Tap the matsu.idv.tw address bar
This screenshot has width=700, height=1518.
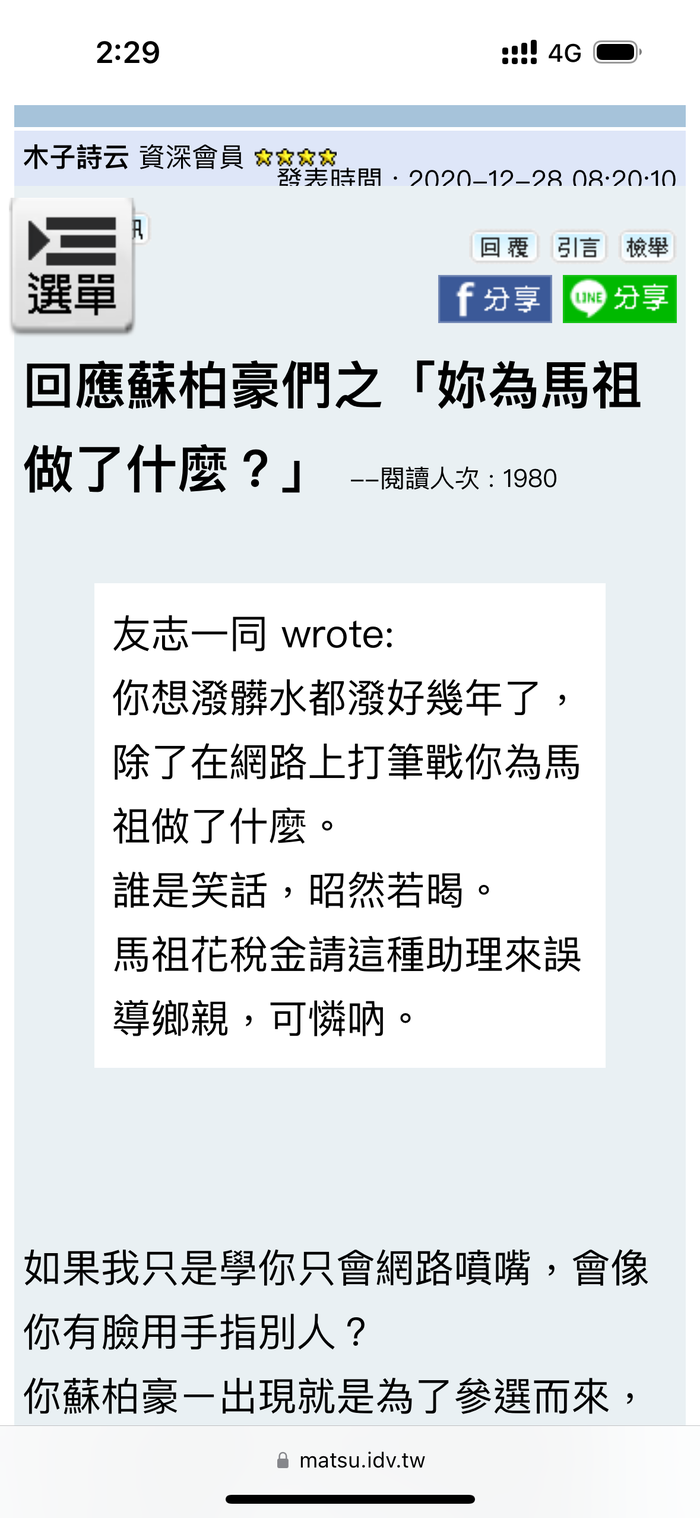351,1460
